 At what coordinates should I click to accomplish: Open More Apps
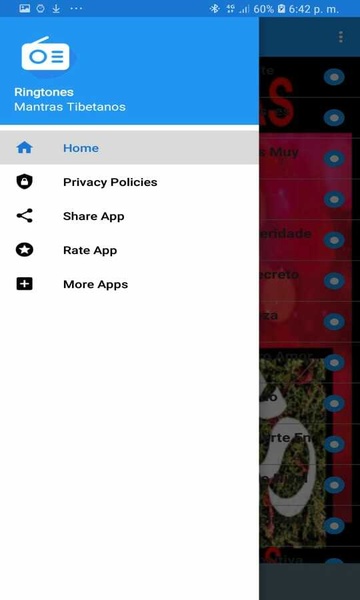click(129, 284)
